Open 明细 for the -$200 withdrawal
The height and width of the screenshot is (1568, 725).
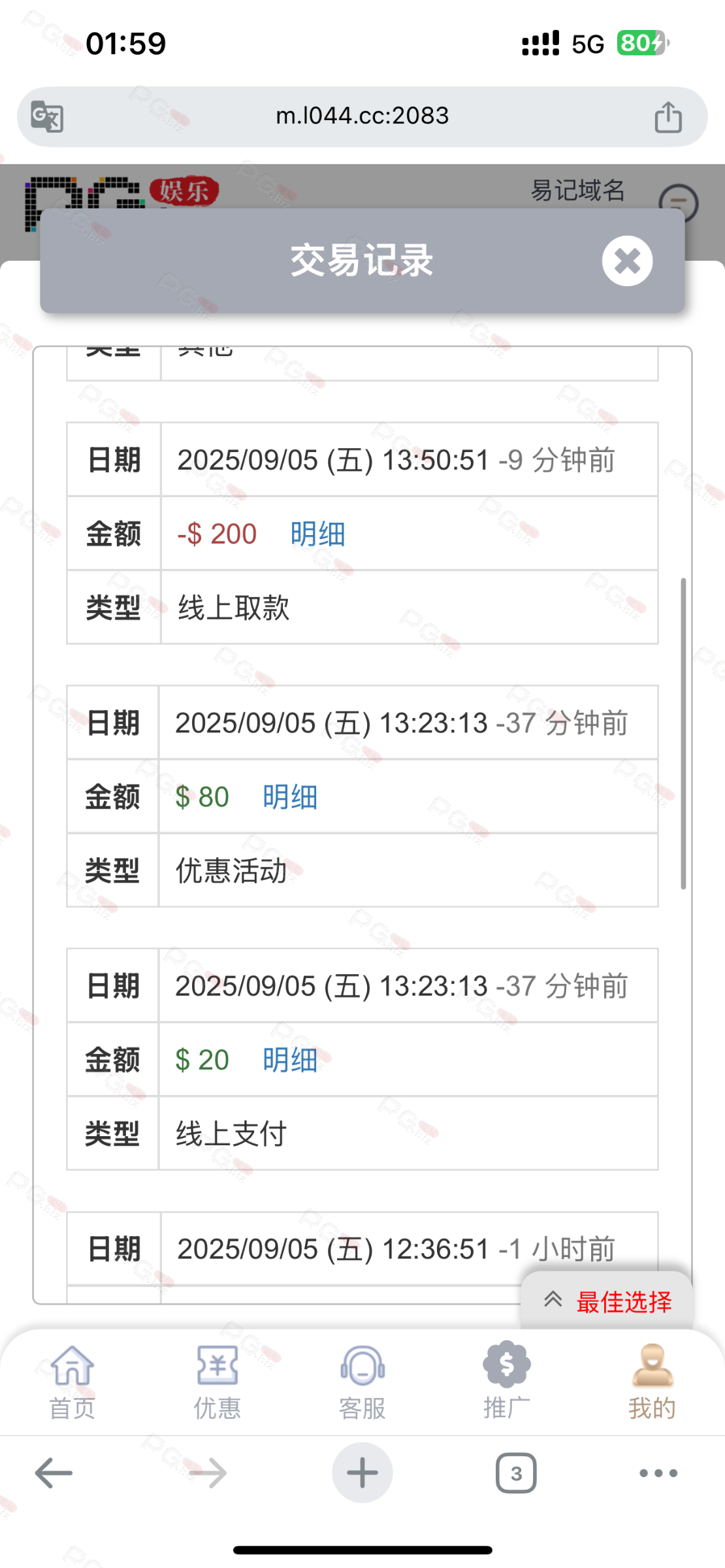click(317, 534)
